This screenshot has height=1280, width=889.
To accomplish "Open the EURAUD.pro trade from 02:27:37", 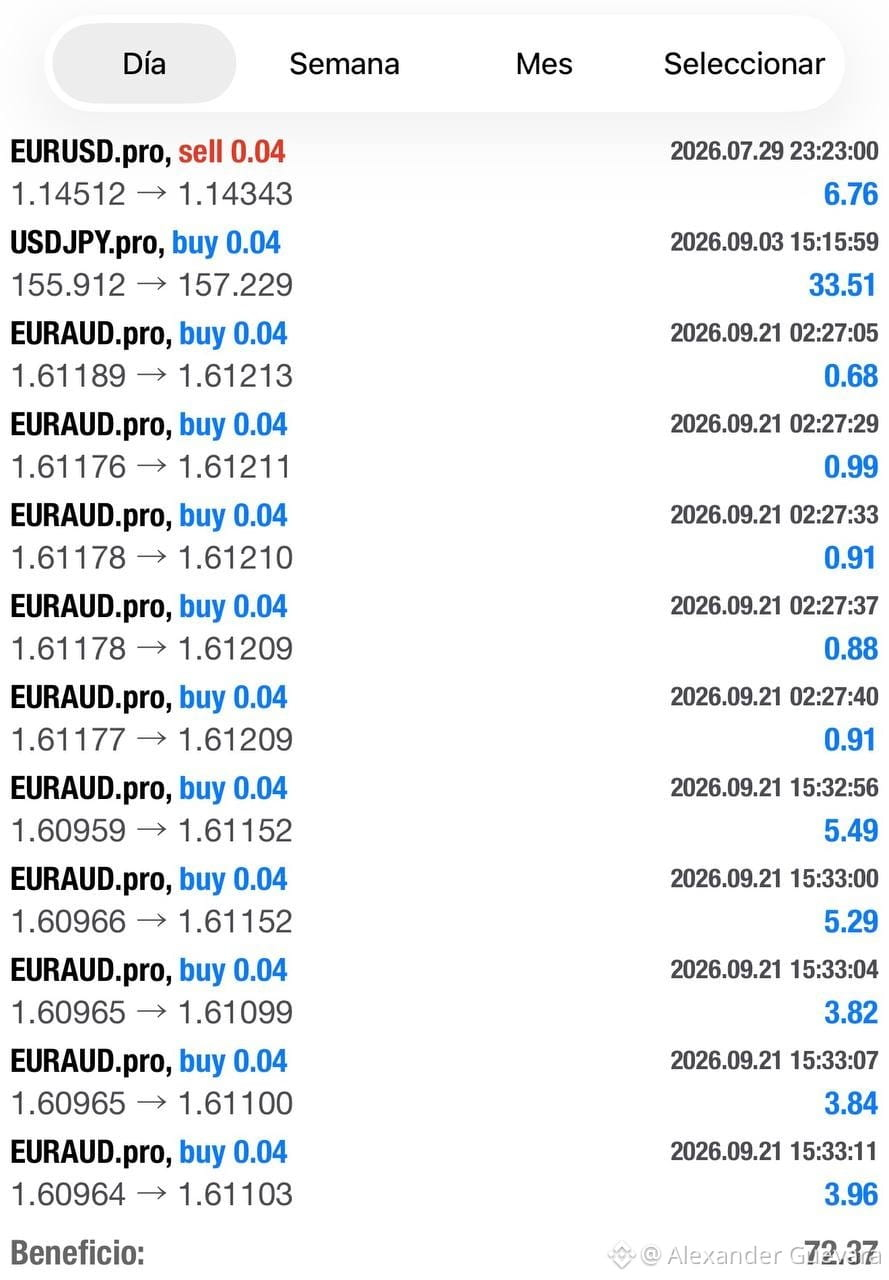I will [444, 627].
